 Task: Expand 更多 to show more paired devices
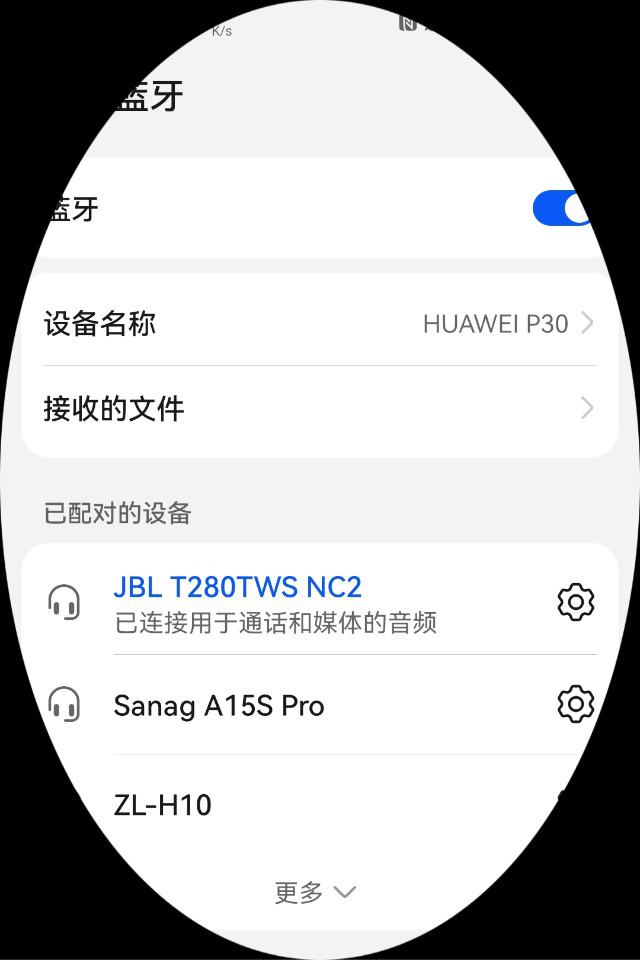click(315, 892)
